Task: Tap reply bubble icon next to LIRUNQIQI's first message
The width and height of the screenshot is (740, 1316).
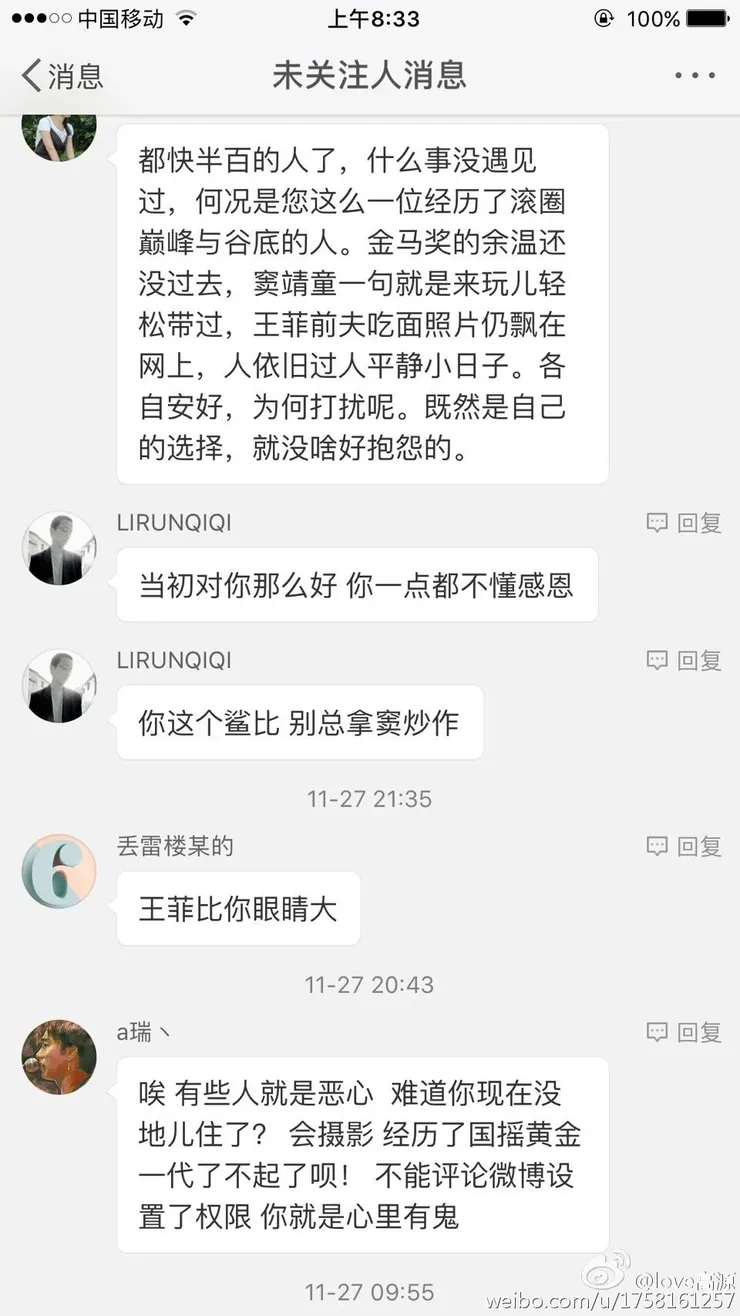Action: [656, 522]
